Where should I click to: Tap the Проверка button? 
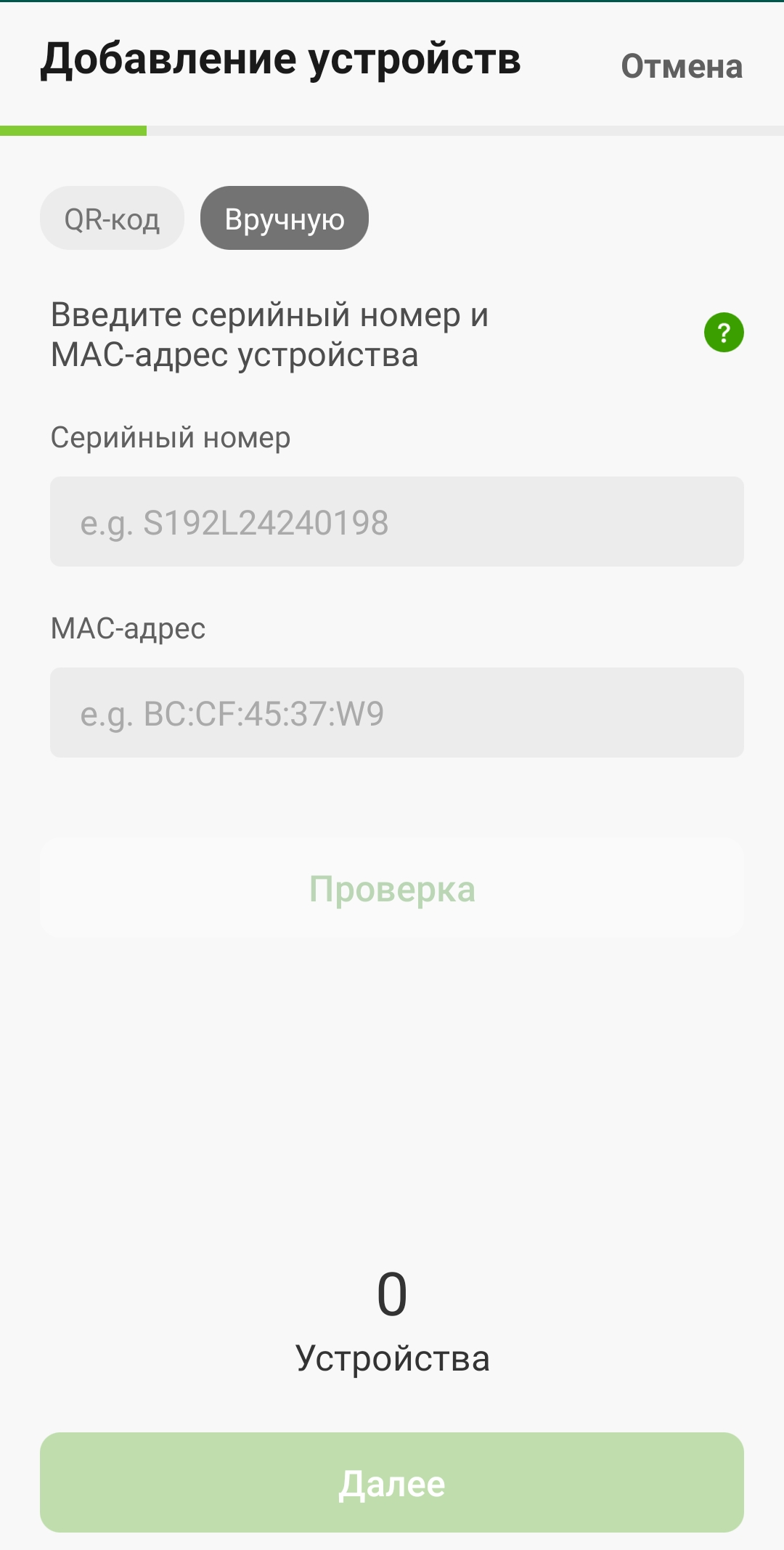point(392,888)
